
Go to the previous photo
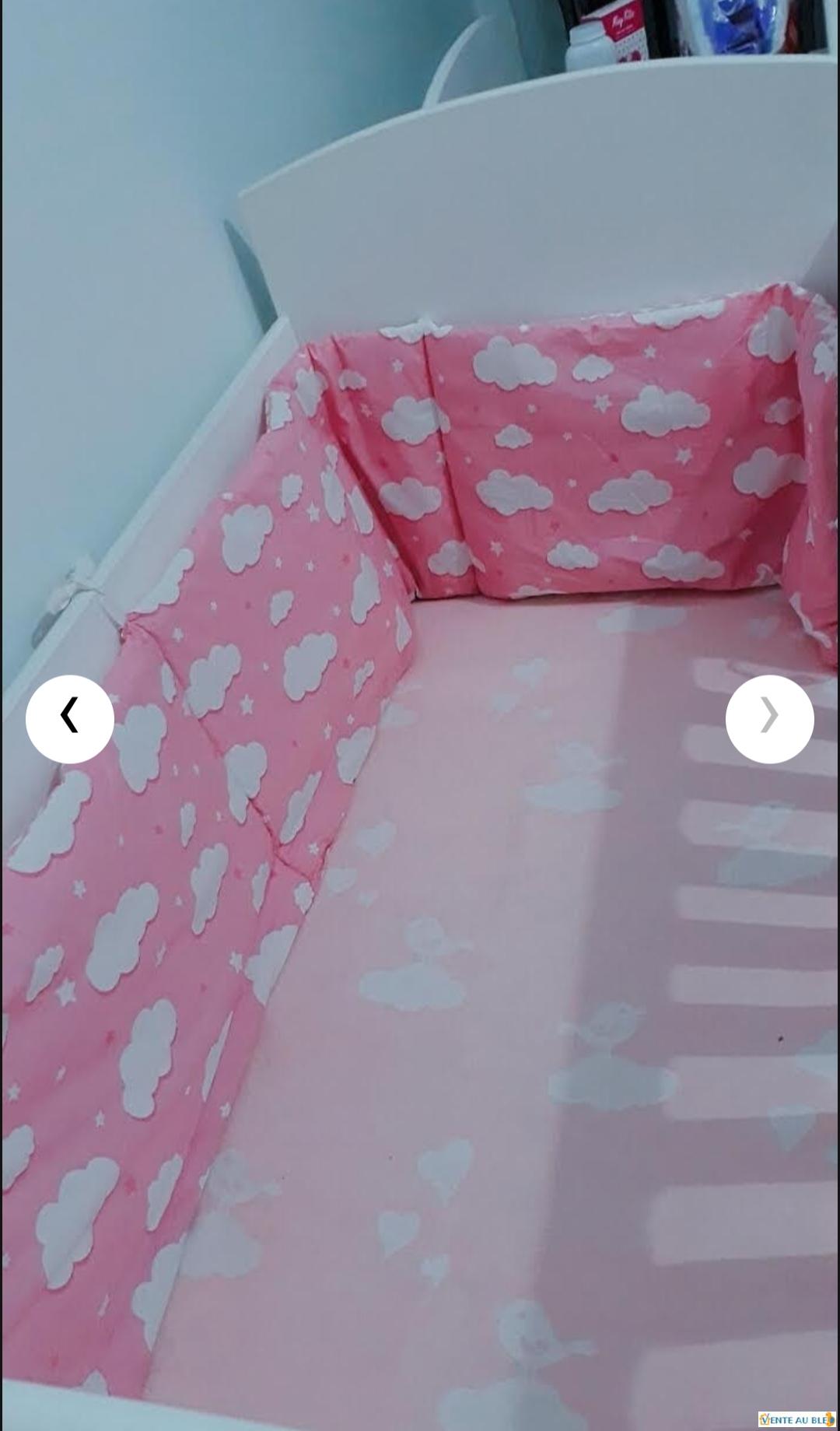(x=70, y=718)
